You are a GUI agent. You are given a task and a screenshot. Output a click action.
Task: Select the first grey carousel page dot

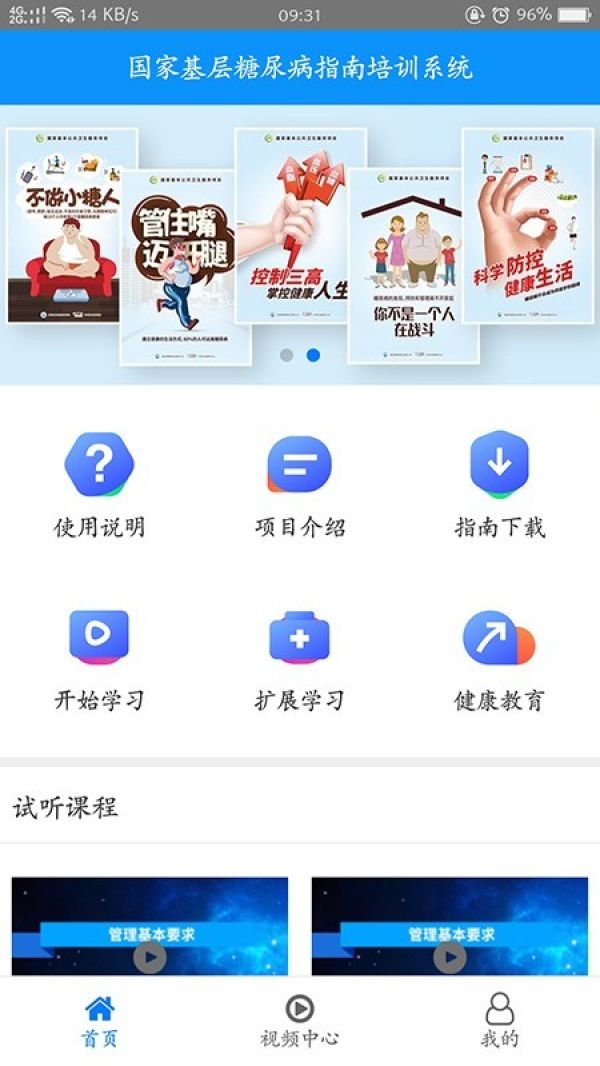tap(287, 355)
